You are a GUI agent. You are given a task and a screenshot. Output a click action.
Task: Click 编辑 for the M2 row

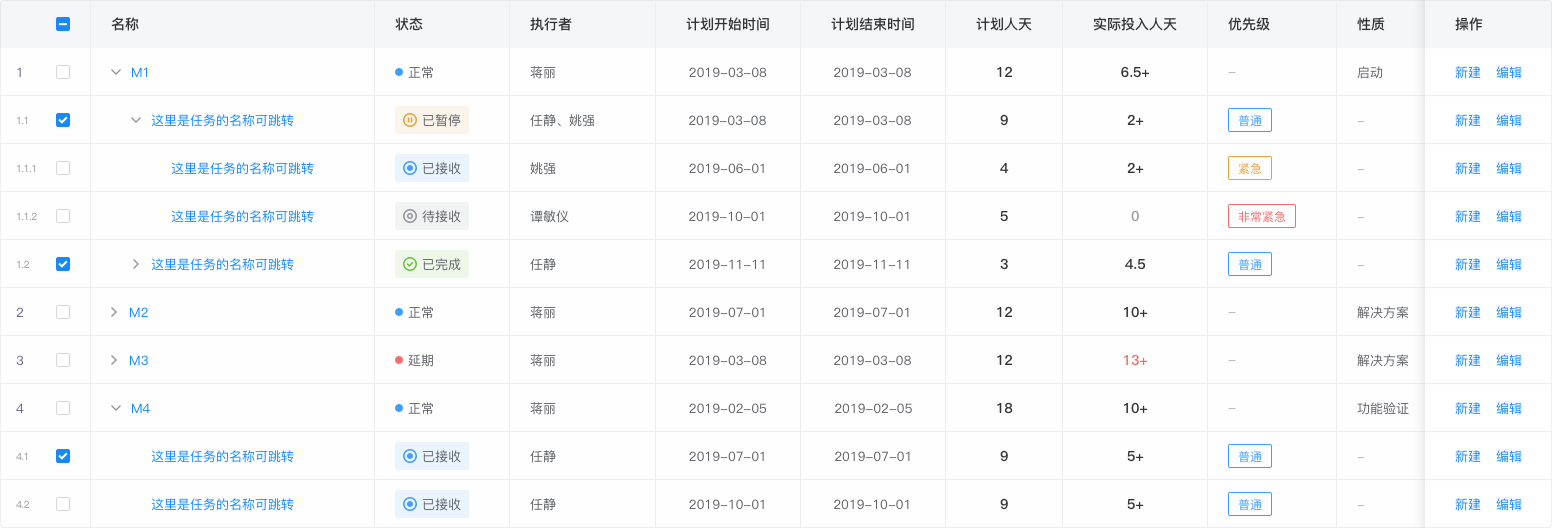[1508, 312]
